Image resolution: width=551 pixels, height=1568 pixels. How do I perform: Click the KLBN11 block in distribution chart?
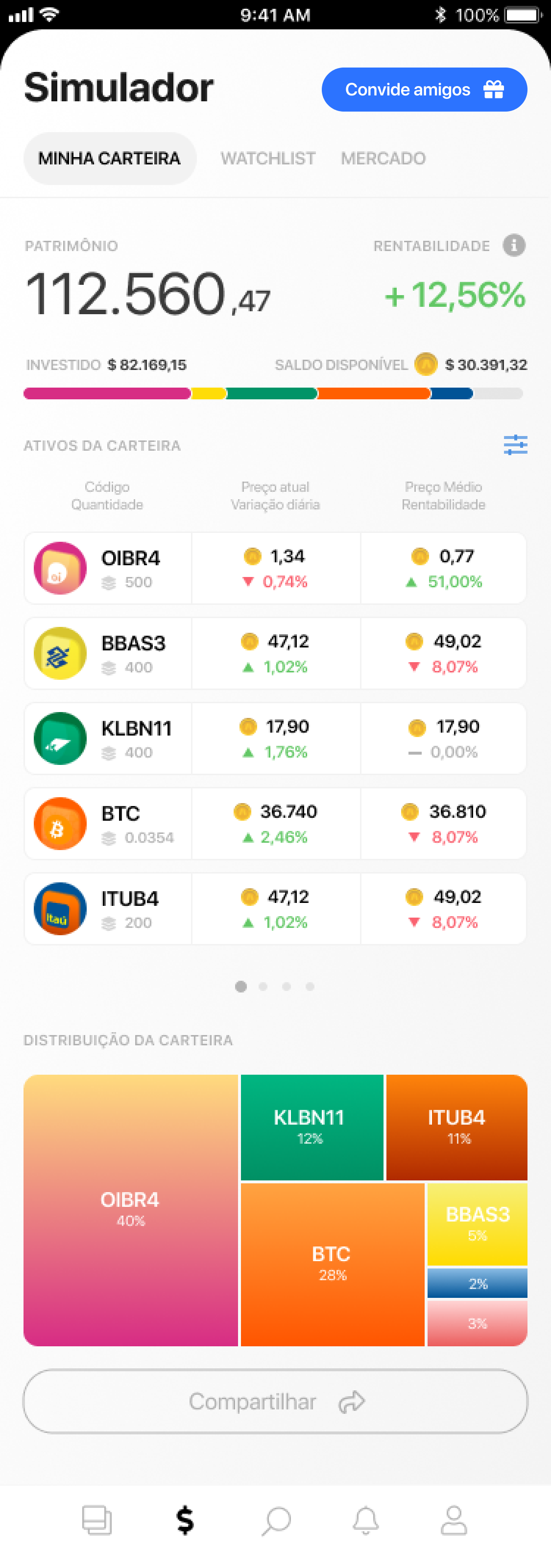(x=311, y=1127)
